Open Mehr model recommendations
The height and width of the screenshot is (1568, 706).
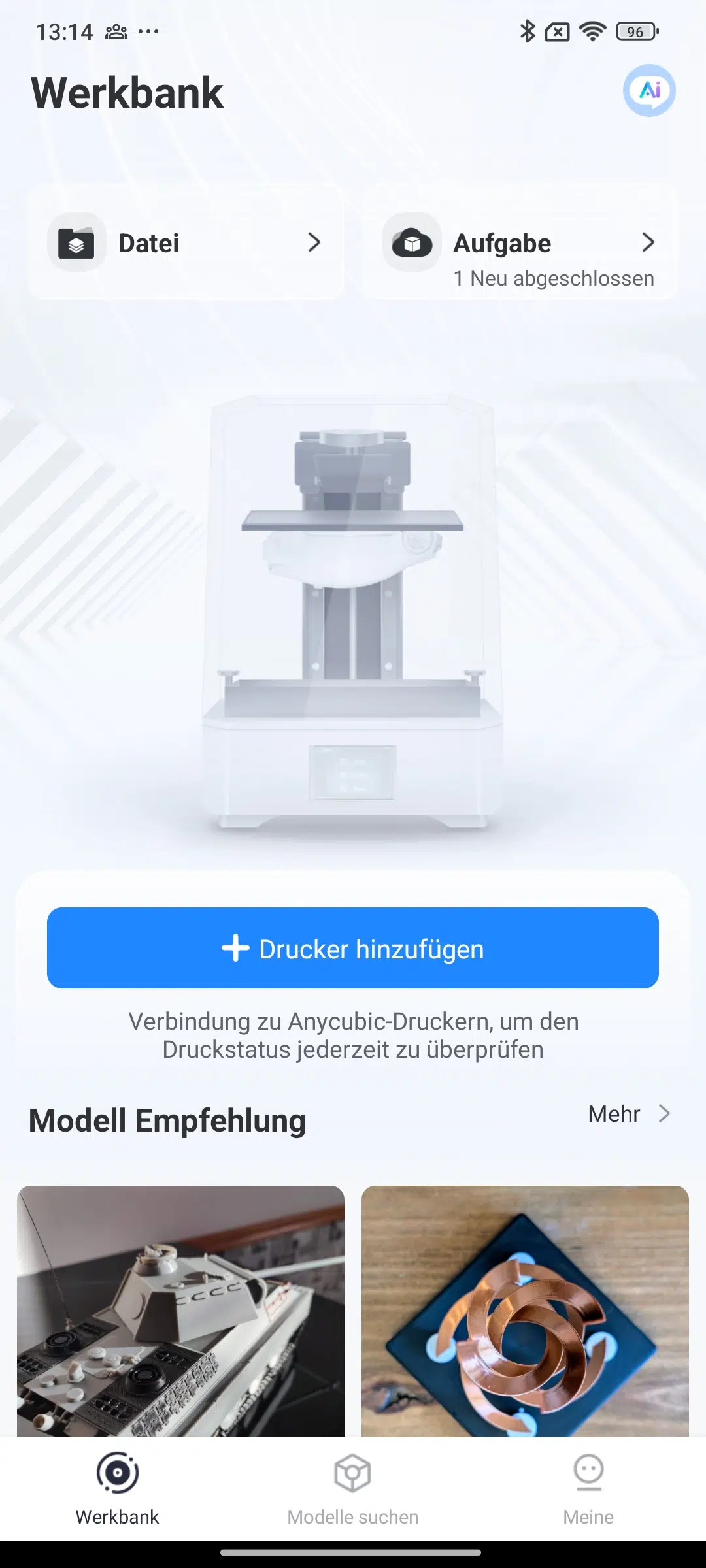tap(630, 1114)
